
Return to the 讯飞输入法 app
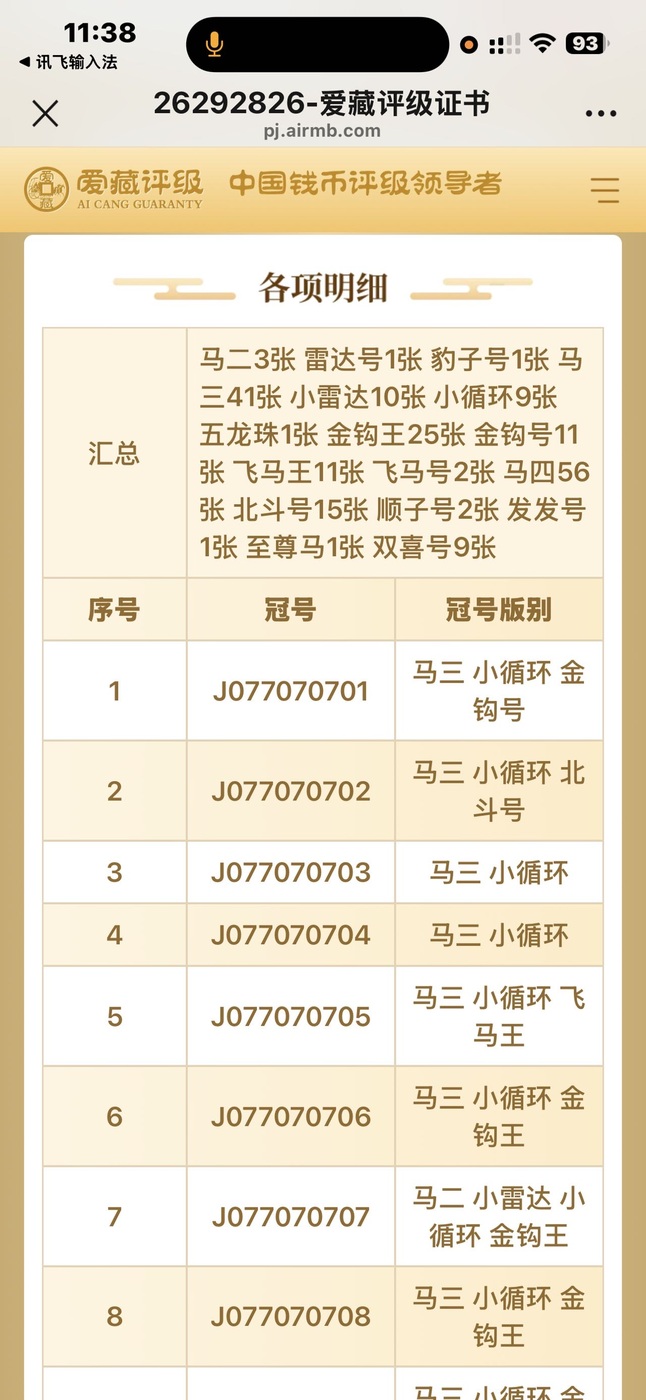tap(68, 62)
